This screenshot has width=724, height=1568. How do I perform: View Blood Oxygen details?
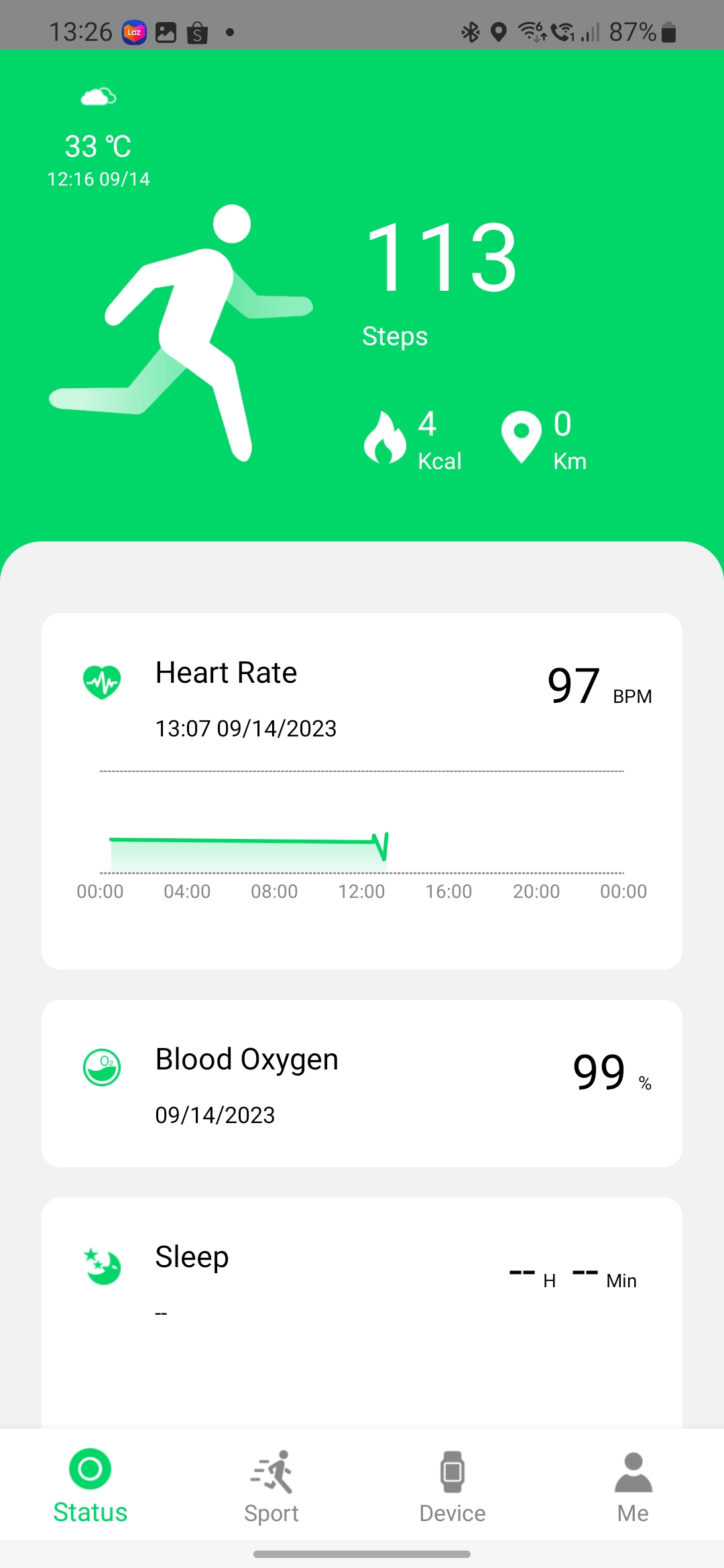(x=362, y=1084)
